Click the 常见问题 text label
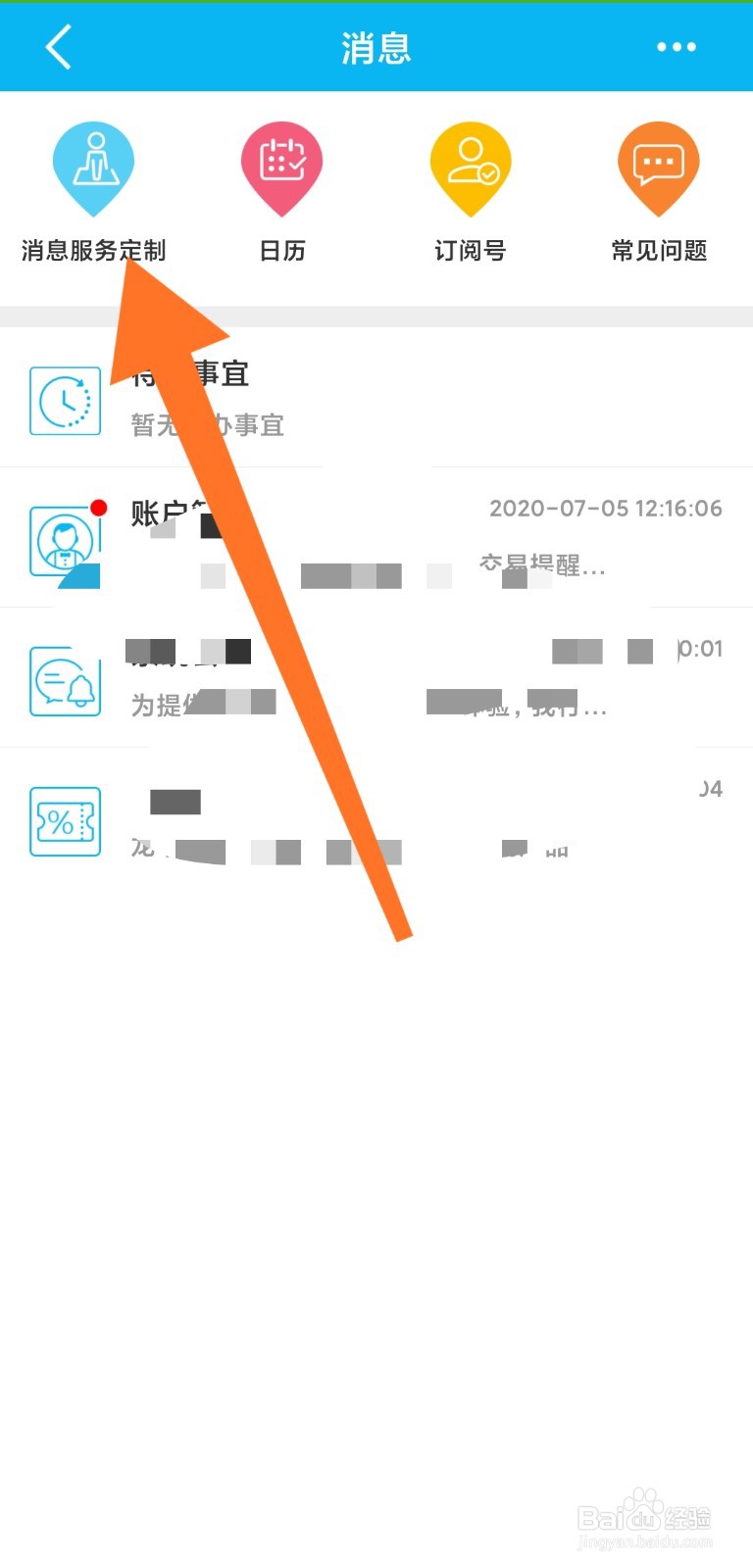753x1568 pixels. (658, 251)
